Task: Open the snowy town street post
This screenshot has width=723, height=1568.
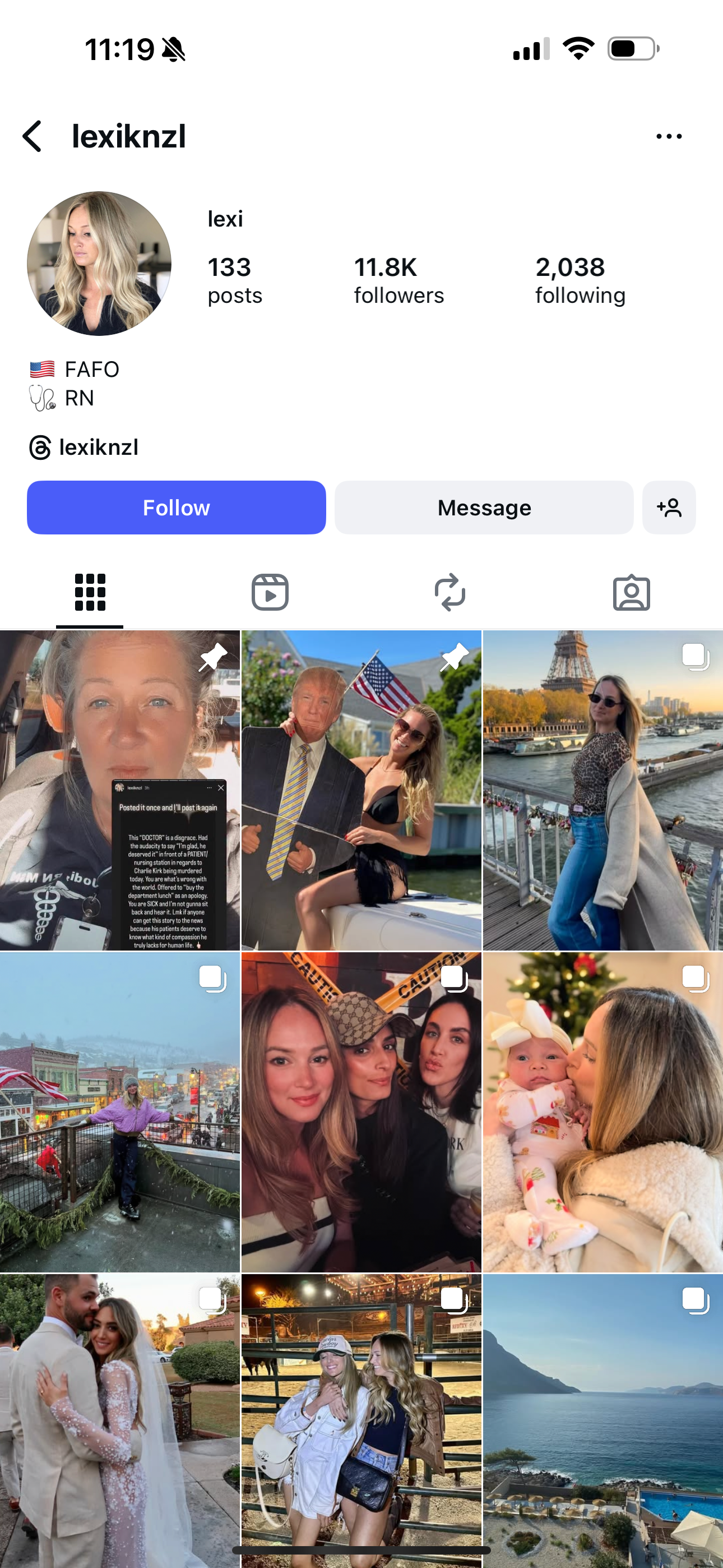Action: (x=120, y=1112)
